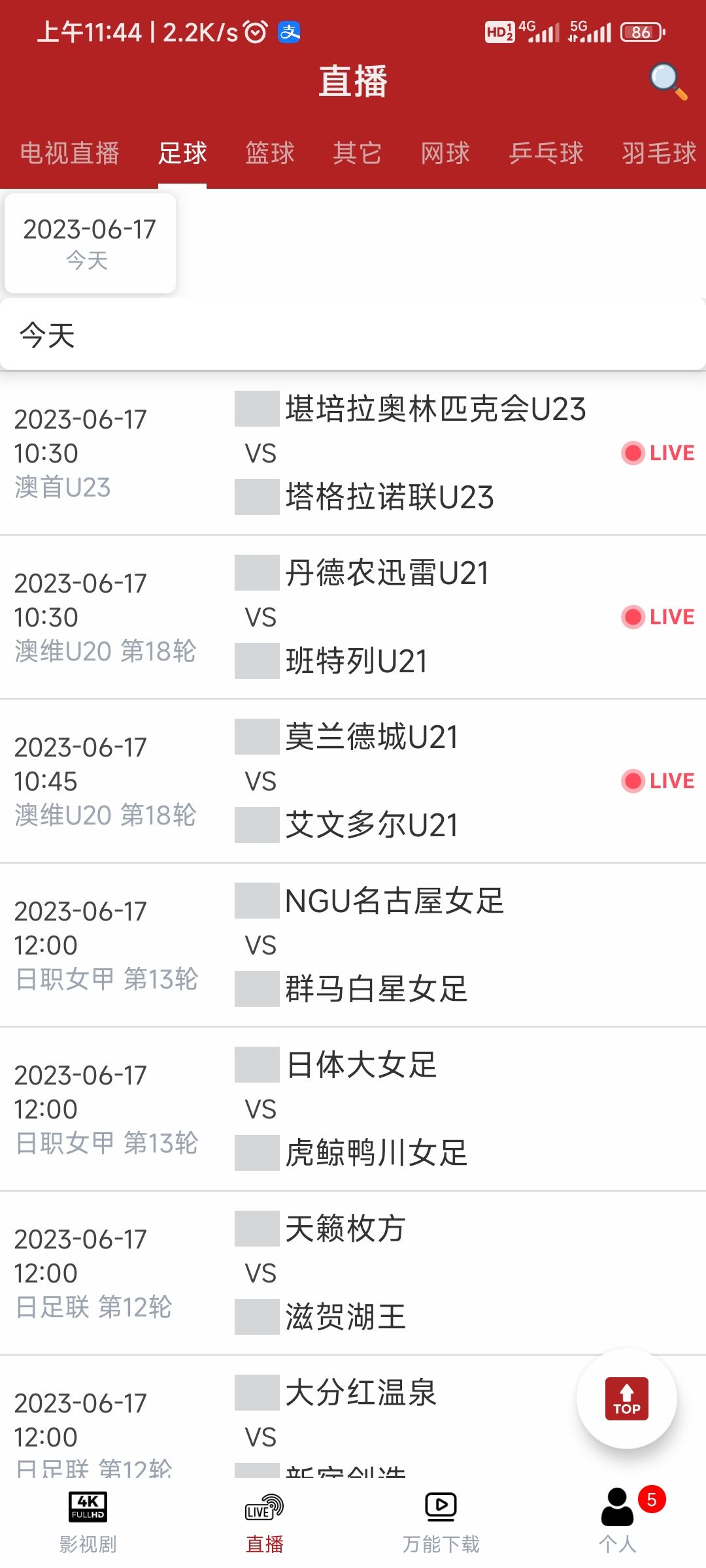Open live match 莫兰德城U21 vs 艾文多尔U21
Image resolution: width=706 pixels, height=1568 pixels.
(353, 781)
